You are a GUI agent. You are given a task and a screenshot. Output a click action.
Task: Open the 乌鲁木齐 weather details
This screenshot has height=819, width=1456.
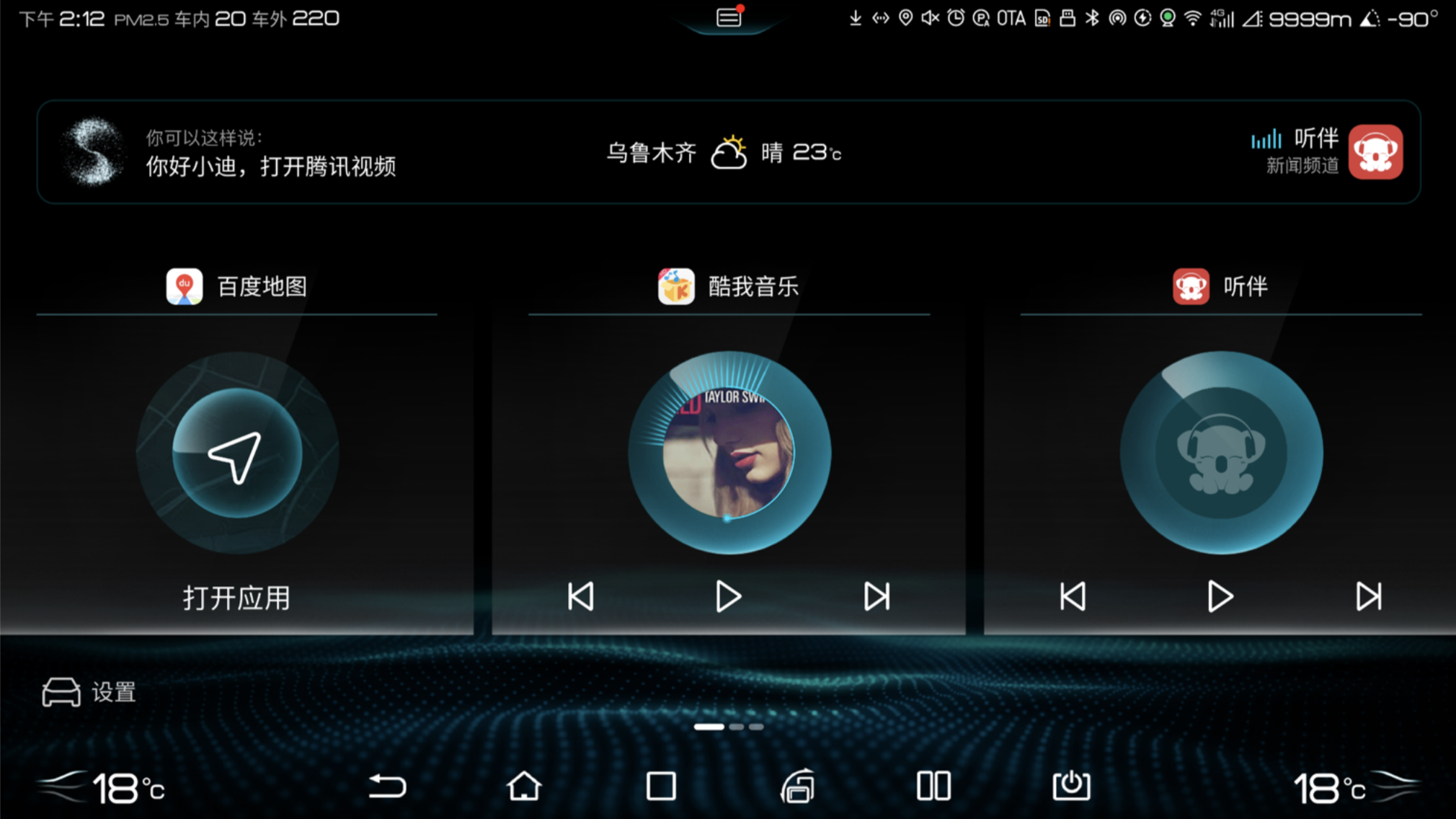click(x=724, y=152)
